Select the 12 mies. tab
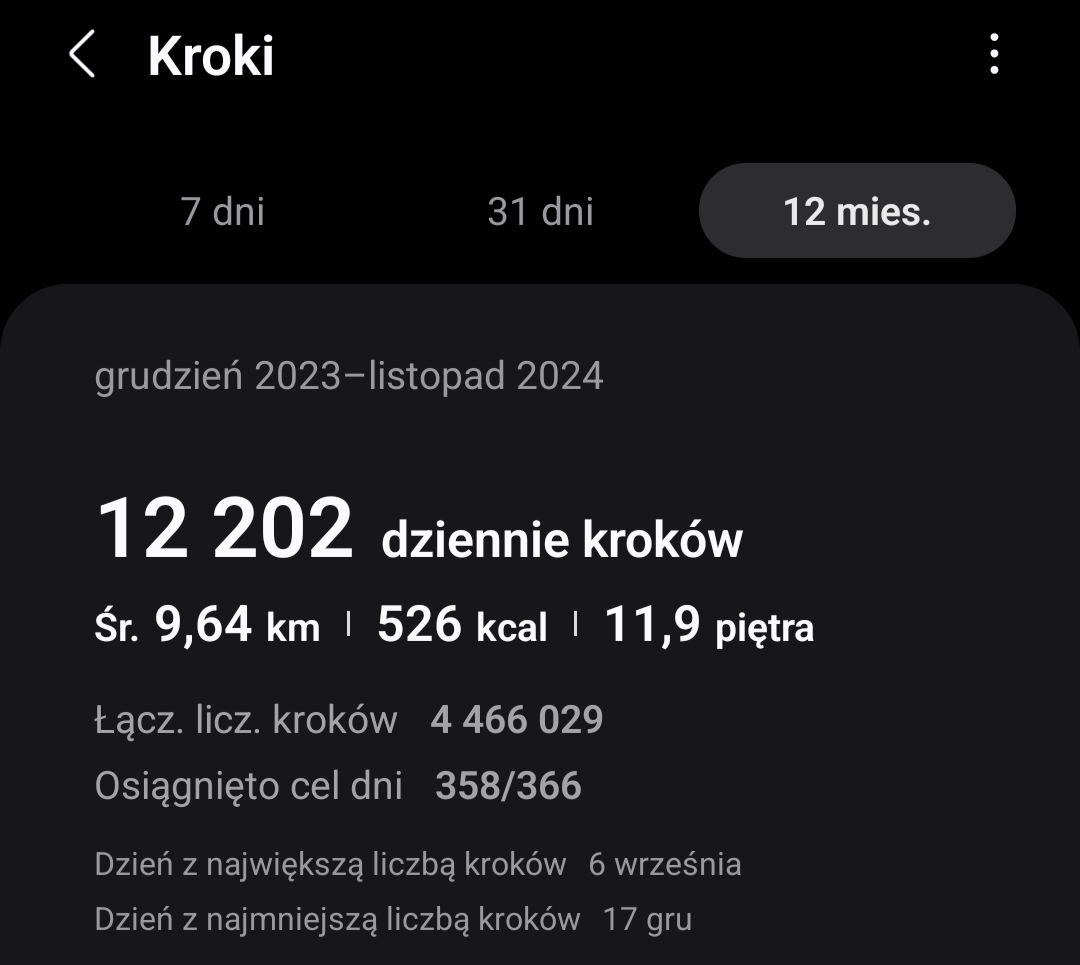 (x=857, y=212)
